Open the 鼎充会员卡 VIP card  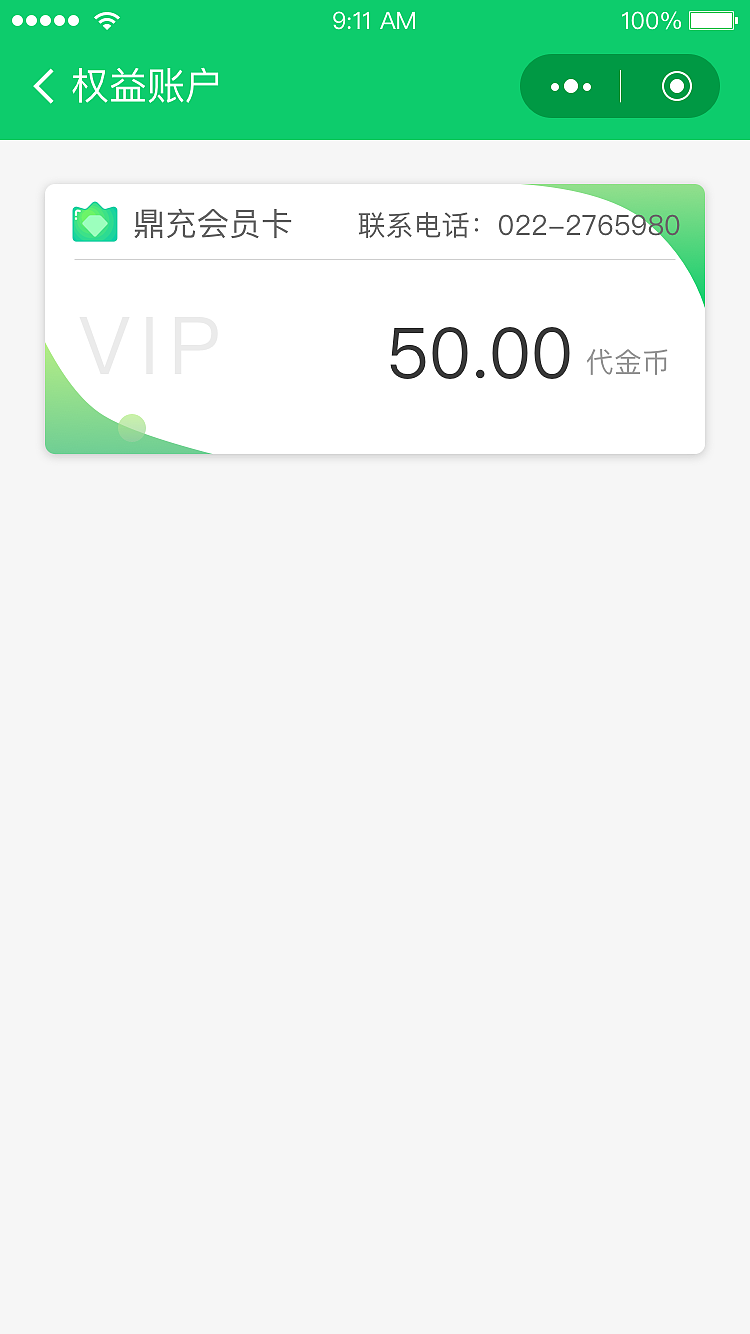click(375, 319)
